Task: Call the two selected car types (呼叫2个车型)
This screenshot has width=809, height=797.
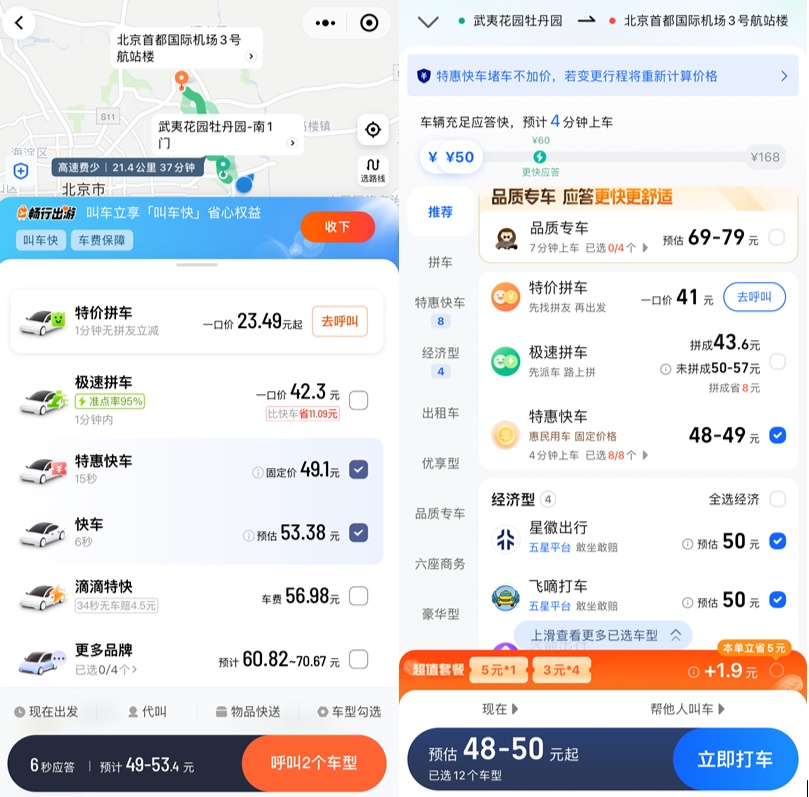Action: point(313,764)
